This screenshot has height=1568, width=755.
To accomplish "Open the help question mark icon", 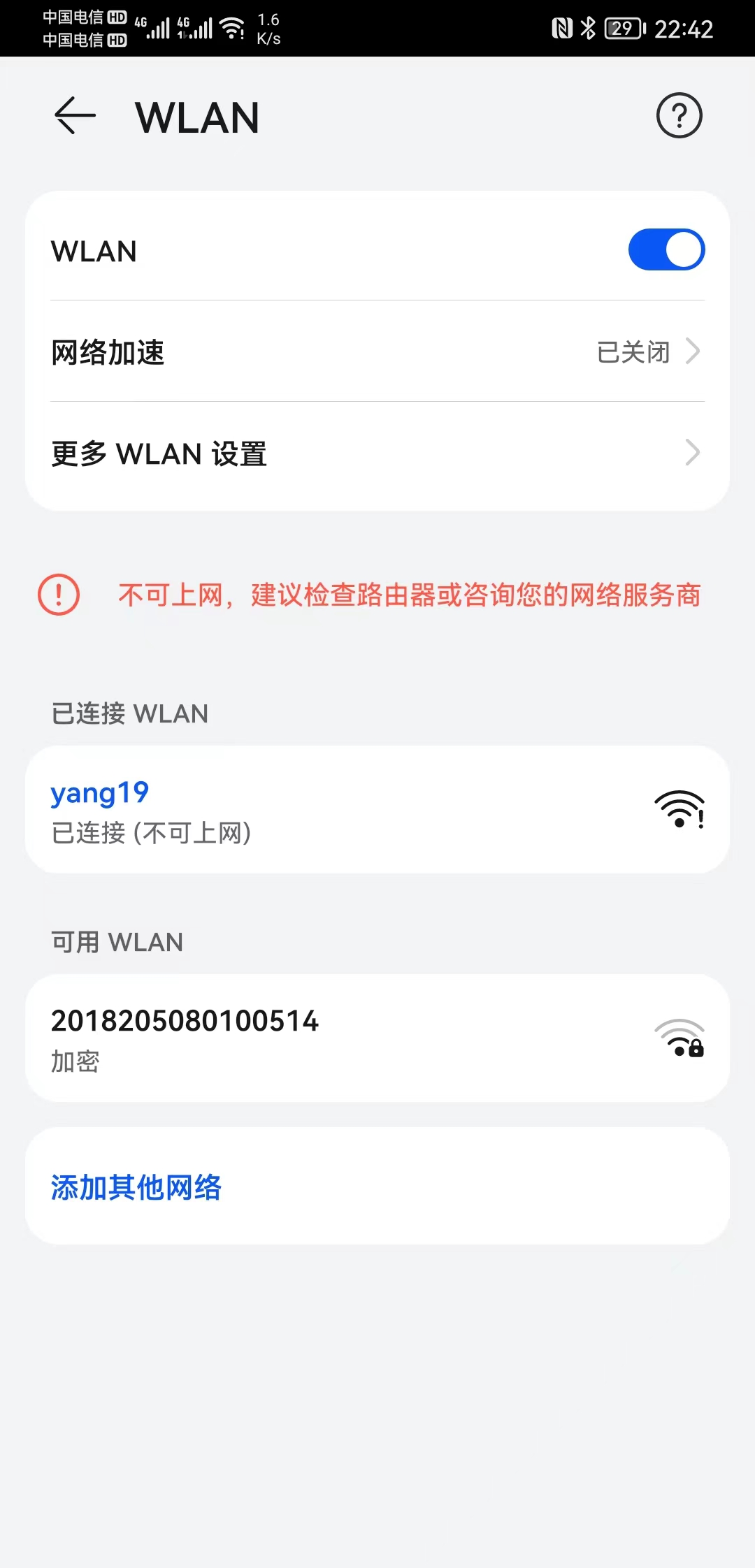I will (x=679, y=115).
